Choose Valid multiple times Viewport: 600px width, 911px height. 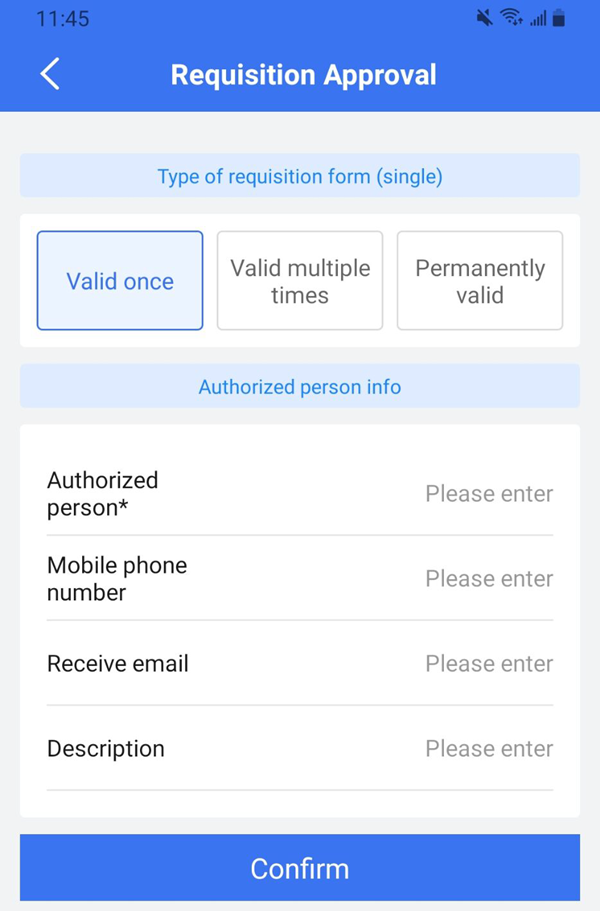(x=300, y=281)
